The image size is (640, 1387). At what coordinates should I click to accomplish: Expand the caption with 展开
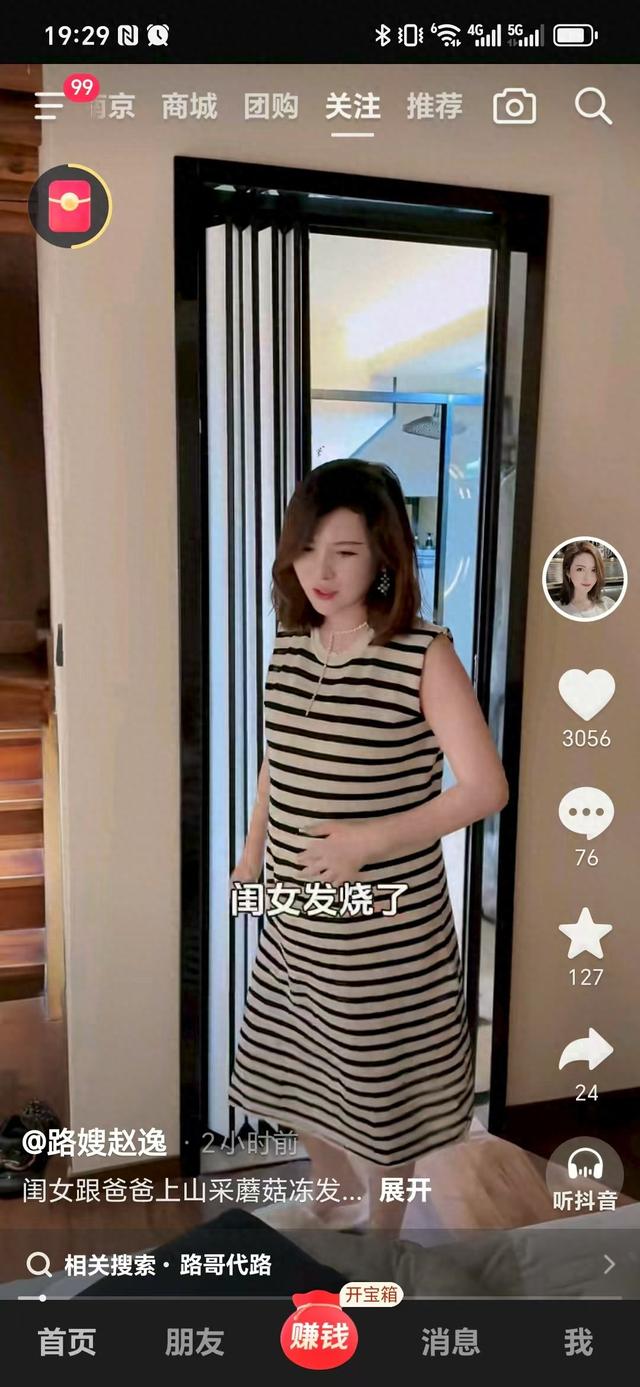click(x=405, y=1190)
